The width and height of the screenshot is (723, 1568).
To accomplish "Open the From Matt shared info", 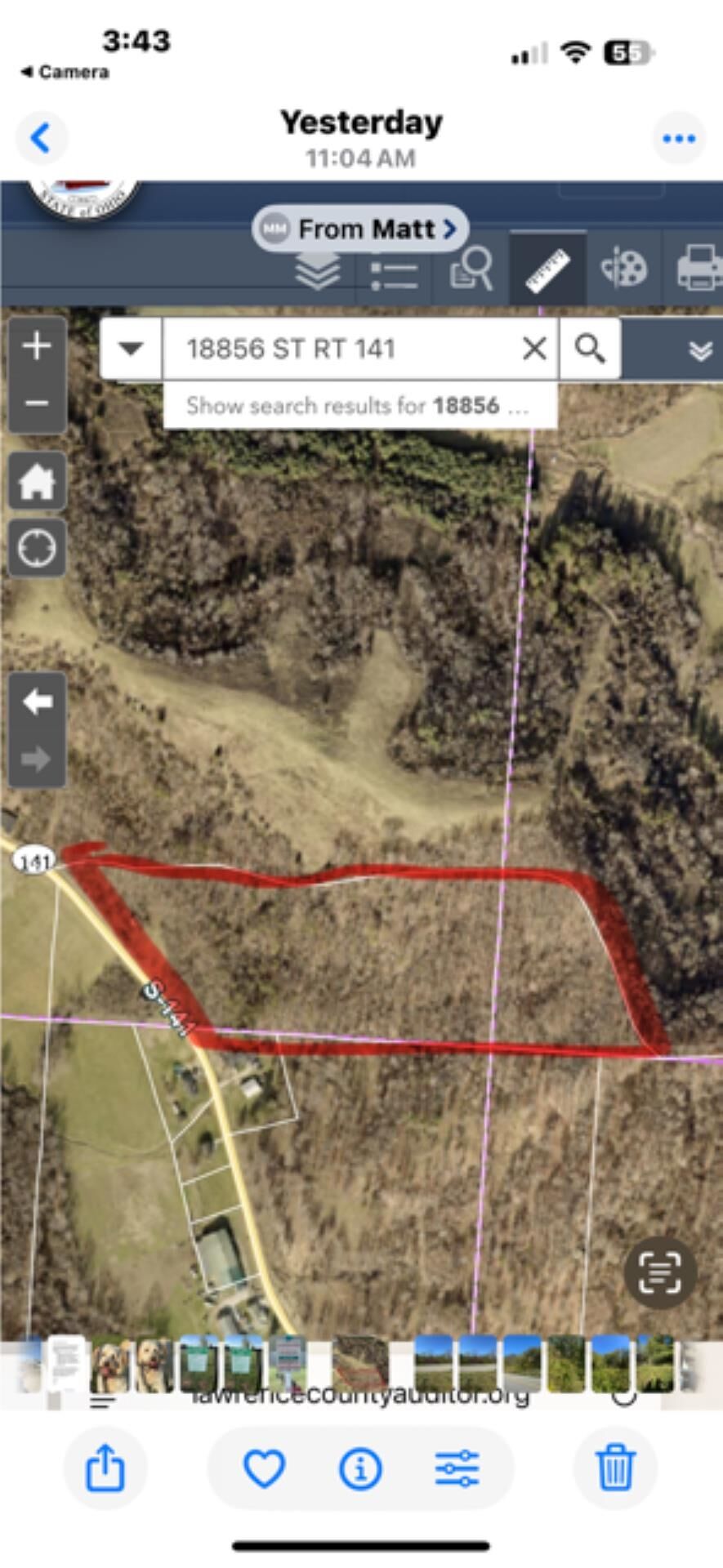I will [x=360, y=229].
